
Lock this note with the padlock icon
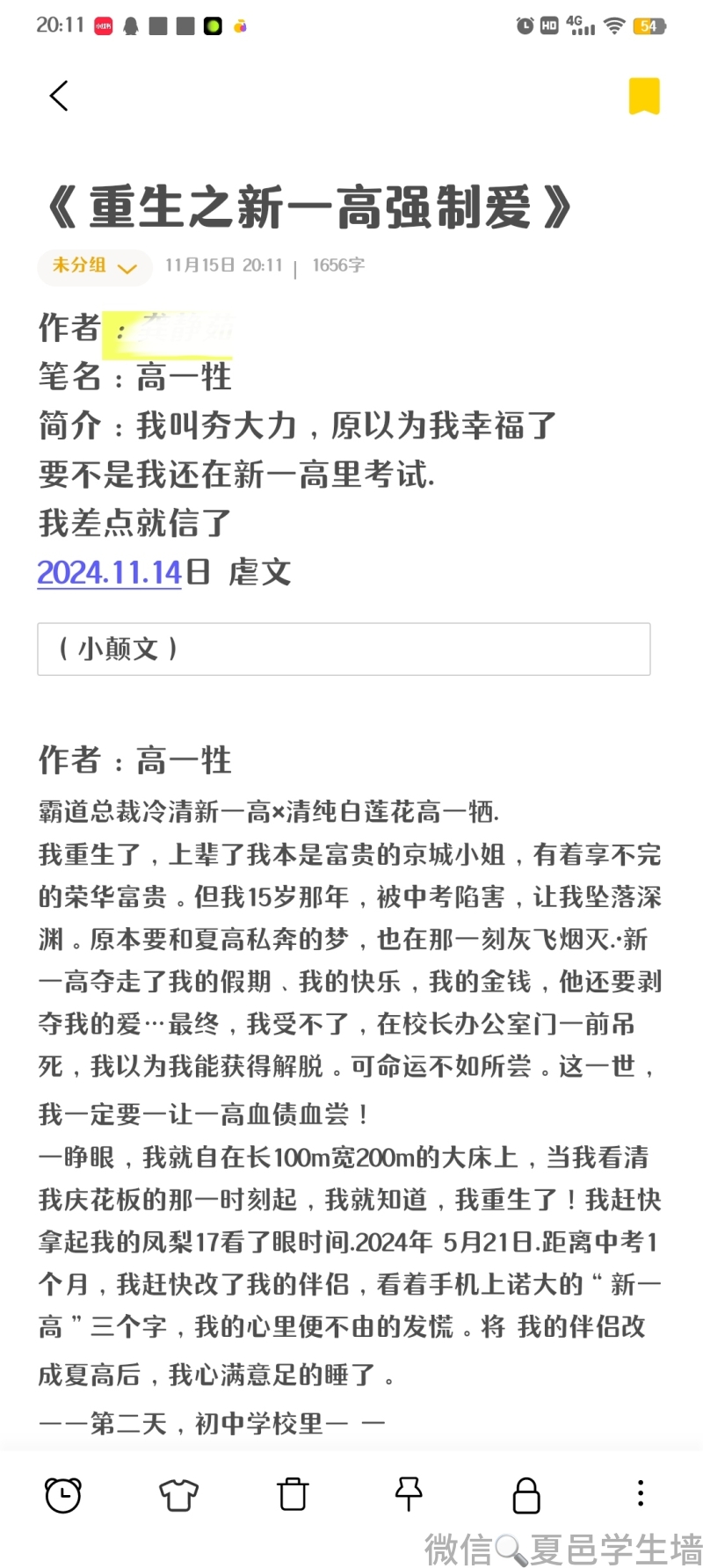525,1495
